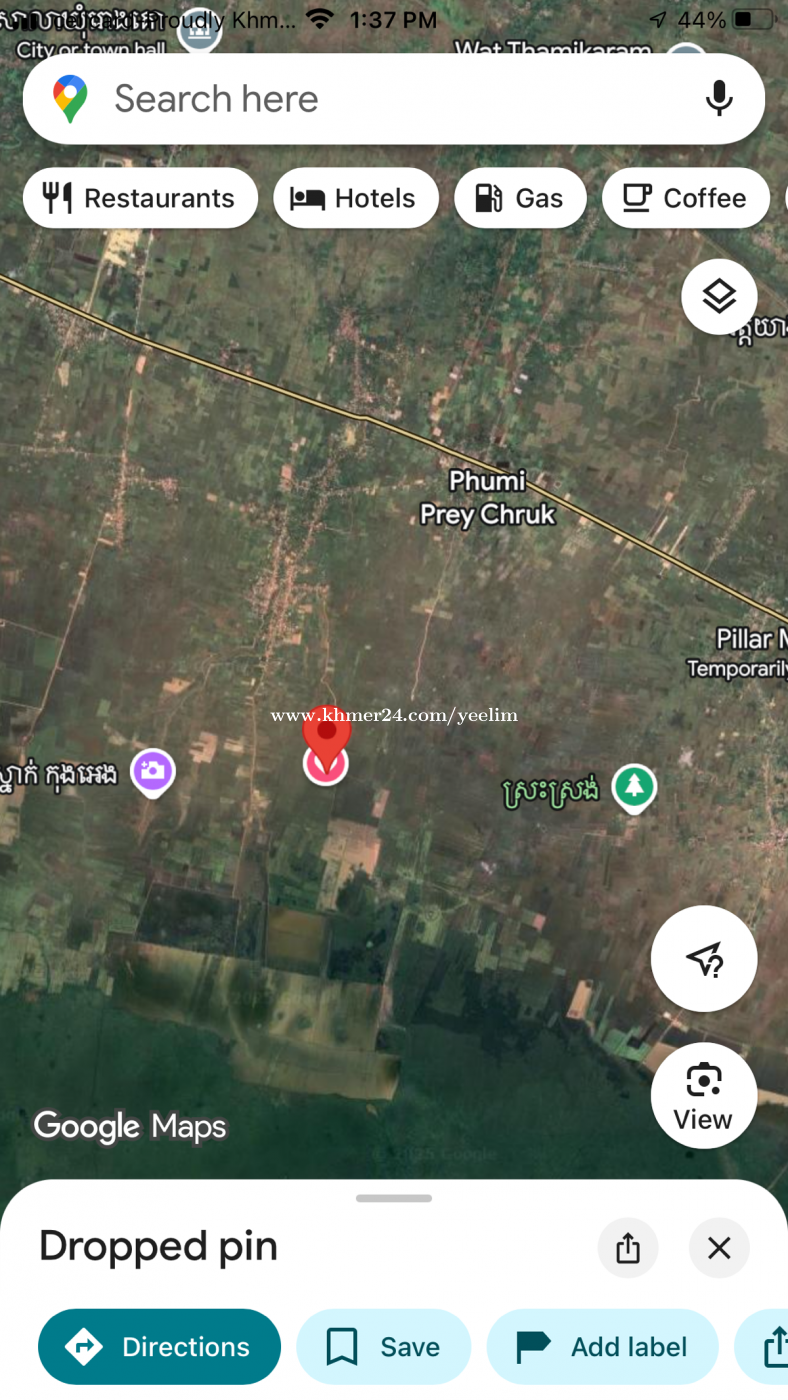This screenshot has width=788, height=1400.
Task: Open the map layers button
Action: [x=719, y=296]
